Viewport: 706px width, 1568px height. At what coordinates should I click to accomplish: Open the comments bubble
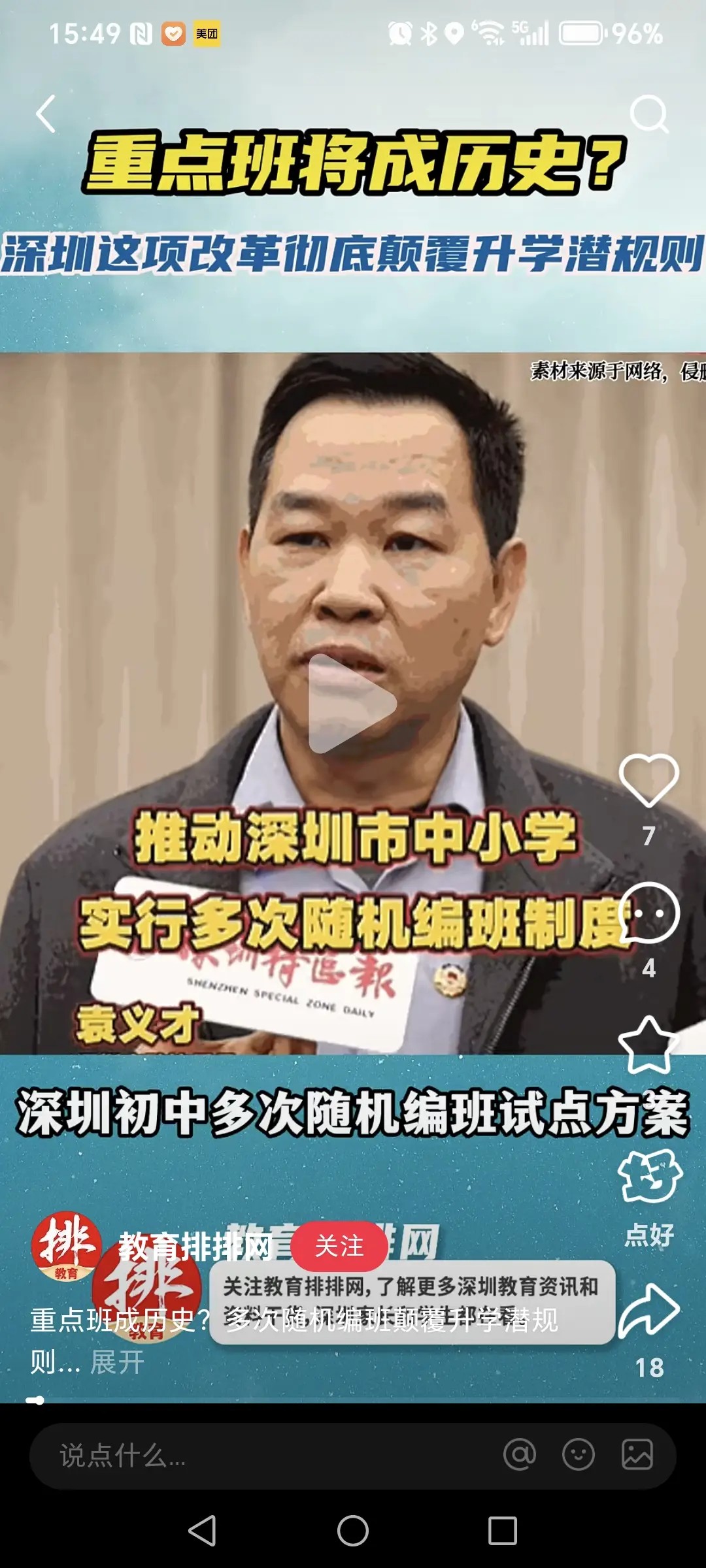coord(648,913)
